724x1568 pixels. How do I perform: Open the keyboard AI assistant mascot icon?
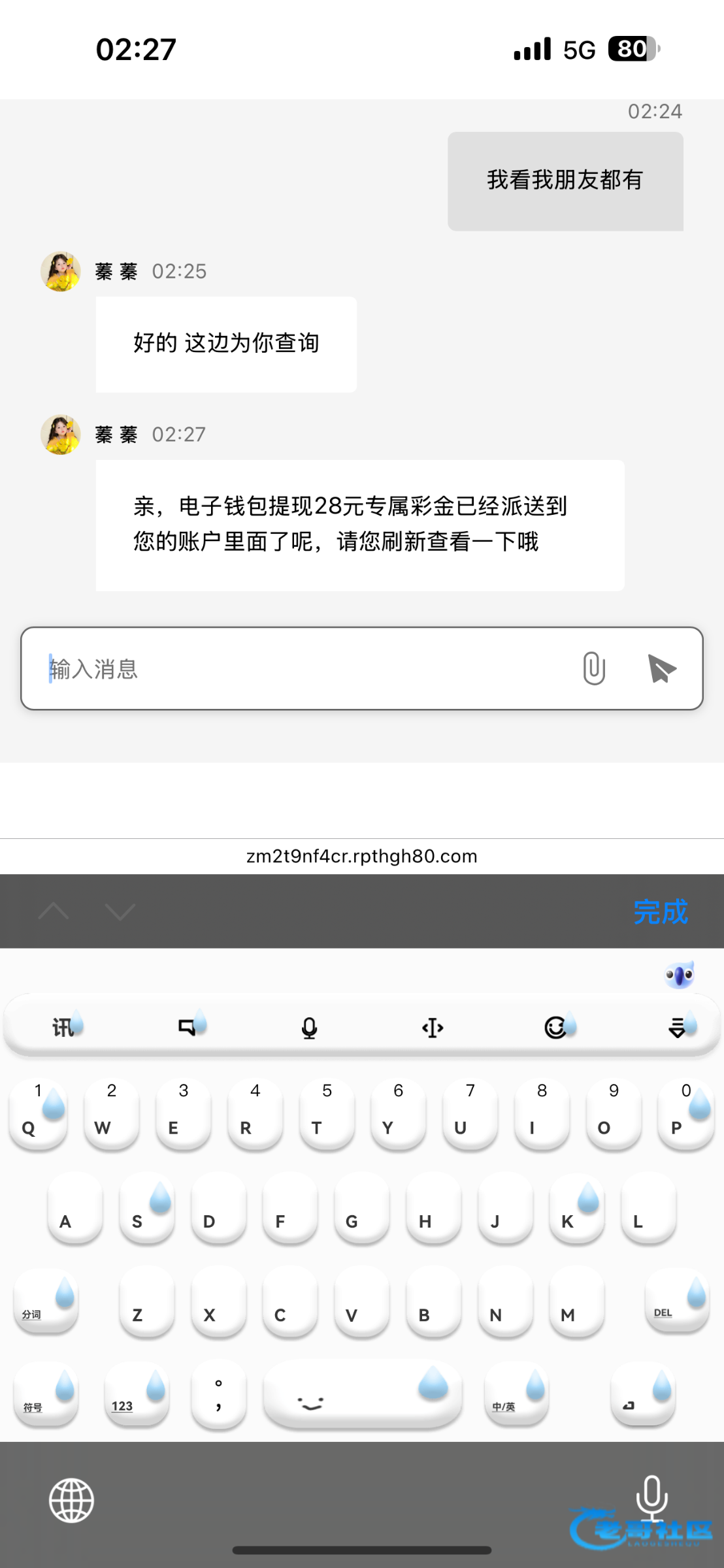tap(679, 975)
